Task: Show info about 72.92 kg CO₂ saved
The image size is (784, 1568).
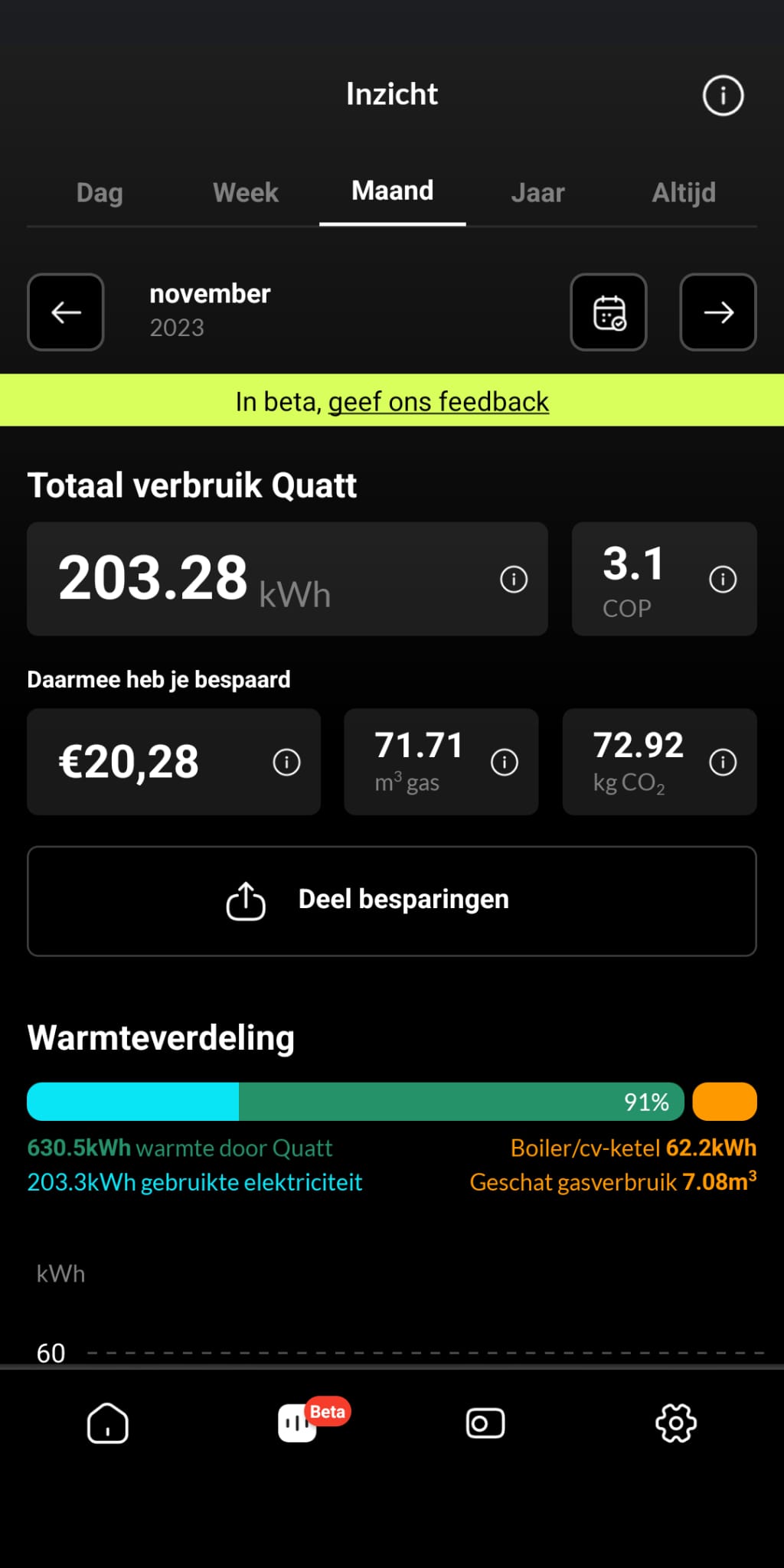Action: point(723,763)
